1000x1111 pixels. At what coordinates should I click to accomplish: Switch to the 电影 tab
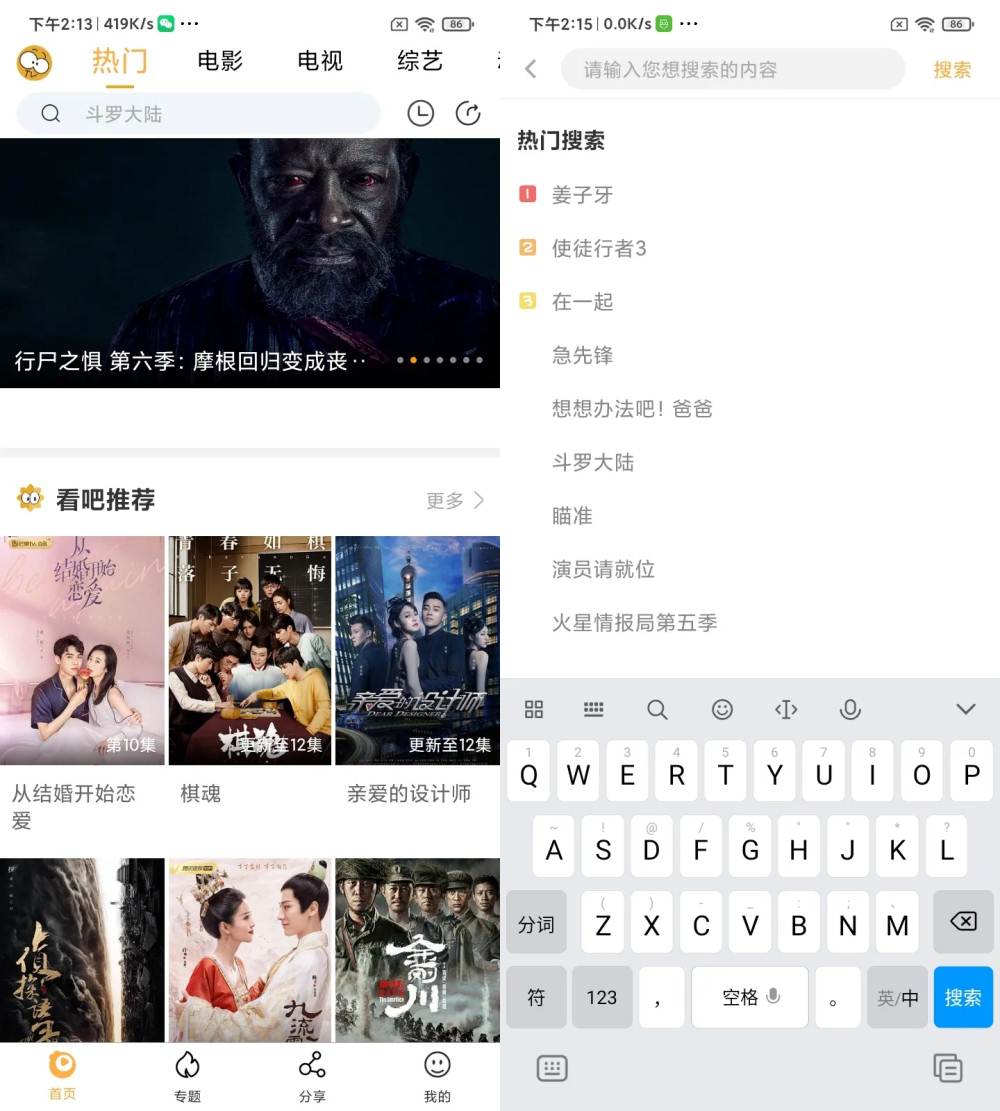(x=220, y=61)
